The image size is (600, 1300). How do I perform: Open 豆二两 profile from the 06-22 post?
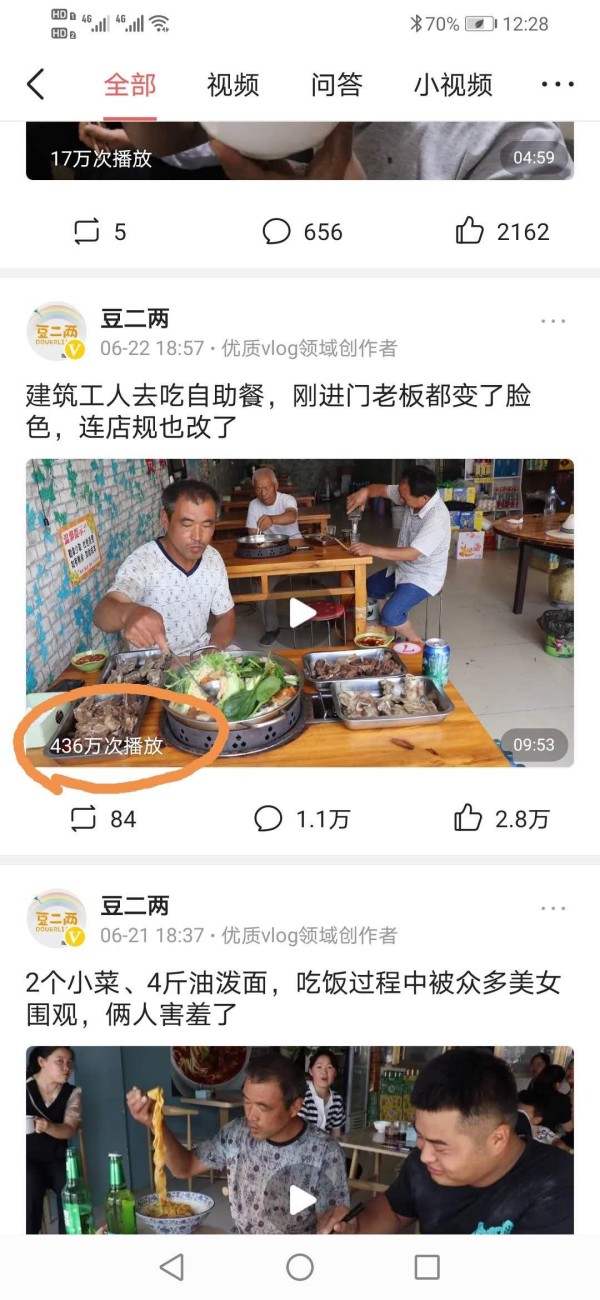pos(135,319)
